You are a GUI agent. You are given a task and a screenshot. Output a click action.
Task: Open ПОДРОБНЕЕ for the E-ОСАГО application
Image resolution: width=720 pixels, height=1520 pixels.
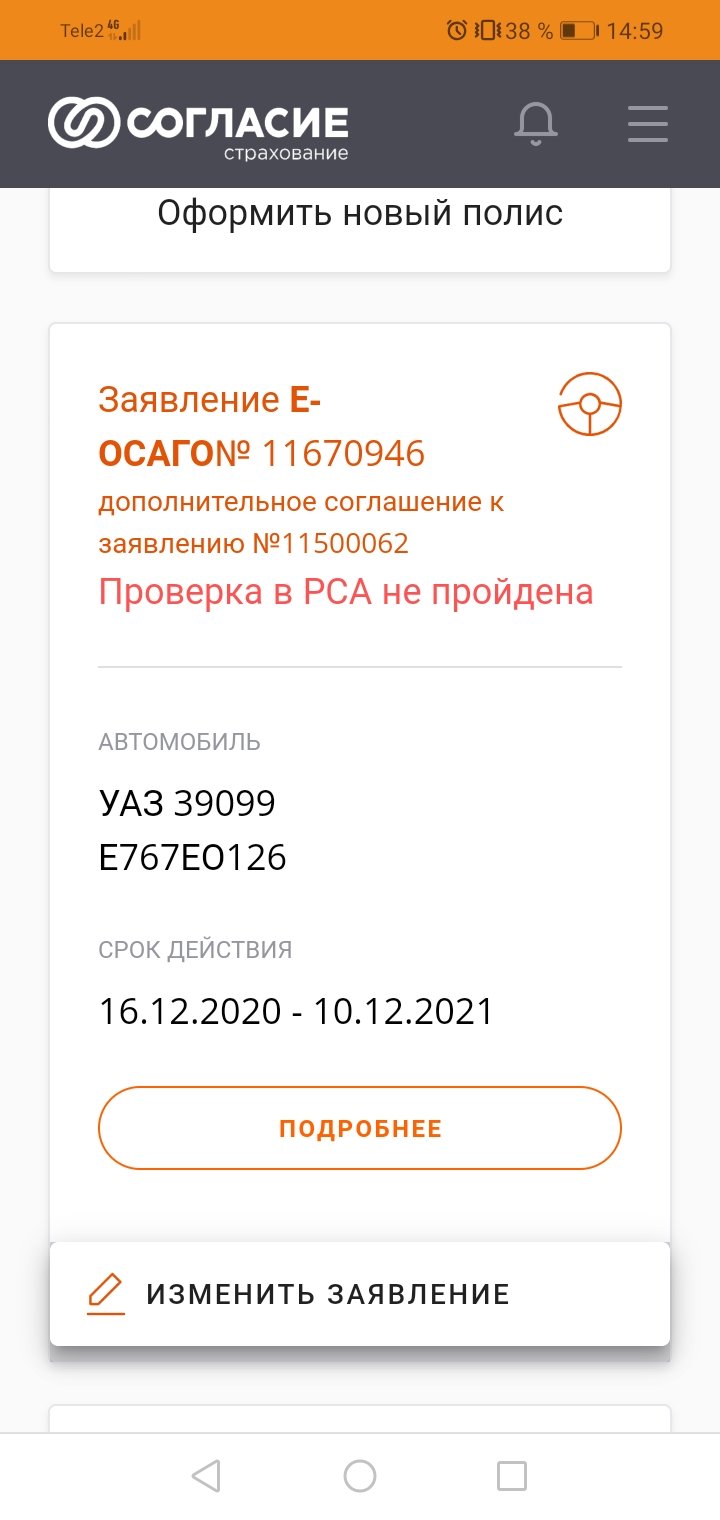pyautogui.click(x=360, y=1129)
